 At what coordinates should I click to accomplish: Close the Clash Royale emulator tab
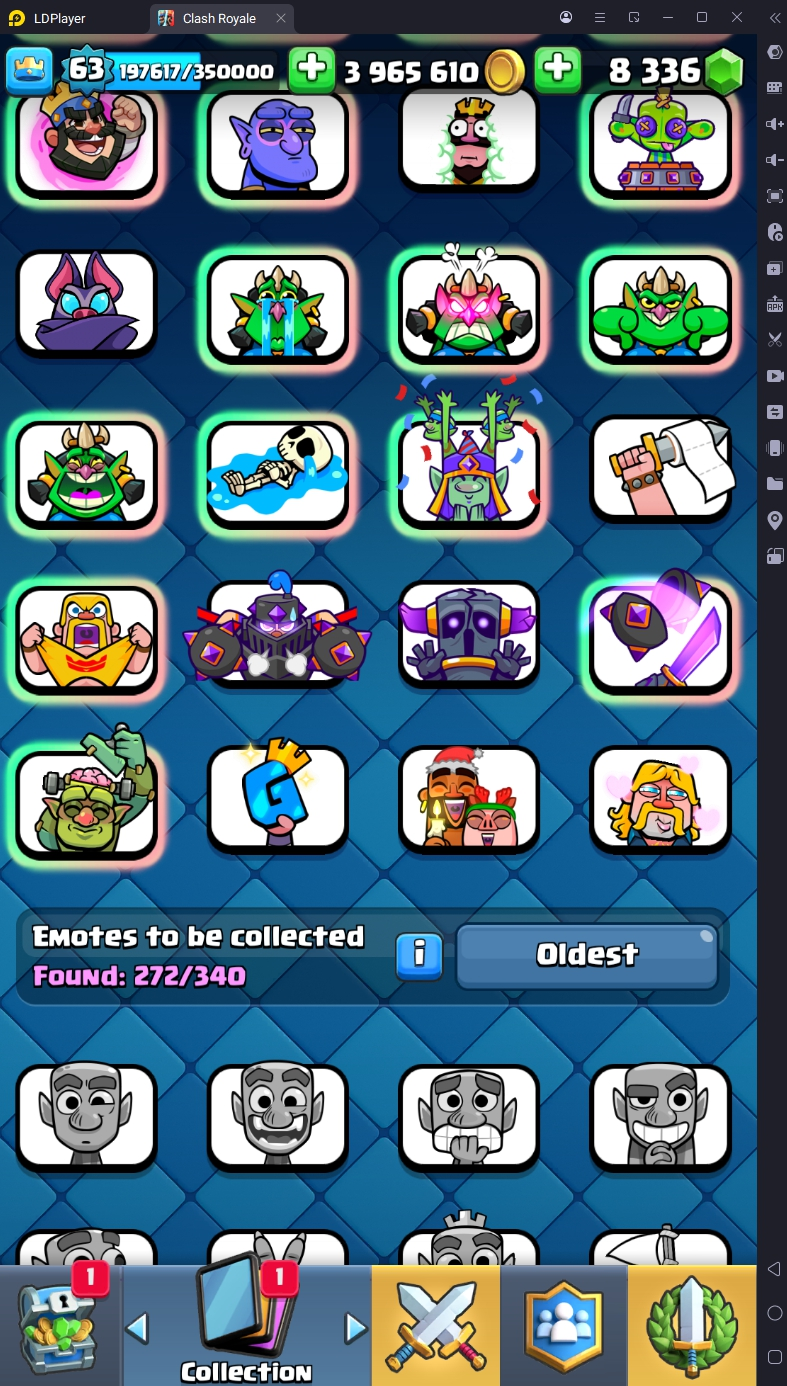click(281, 18)
